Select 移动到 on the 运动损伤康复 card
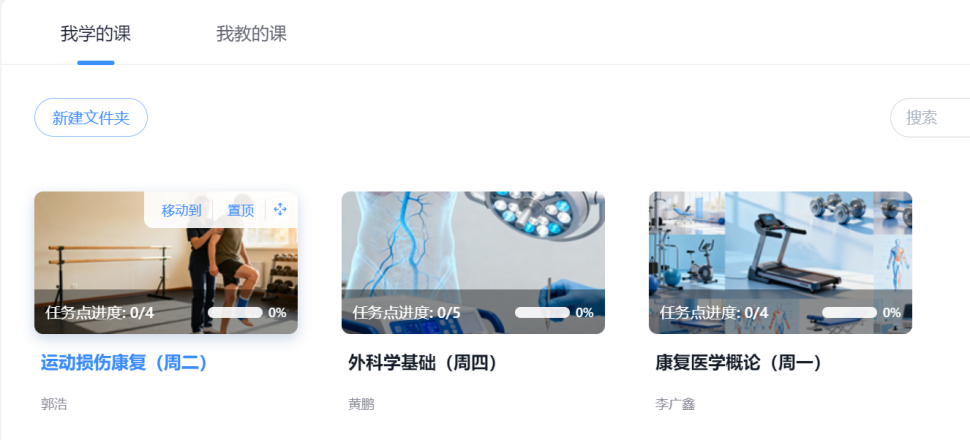 (x=181, y=210)
